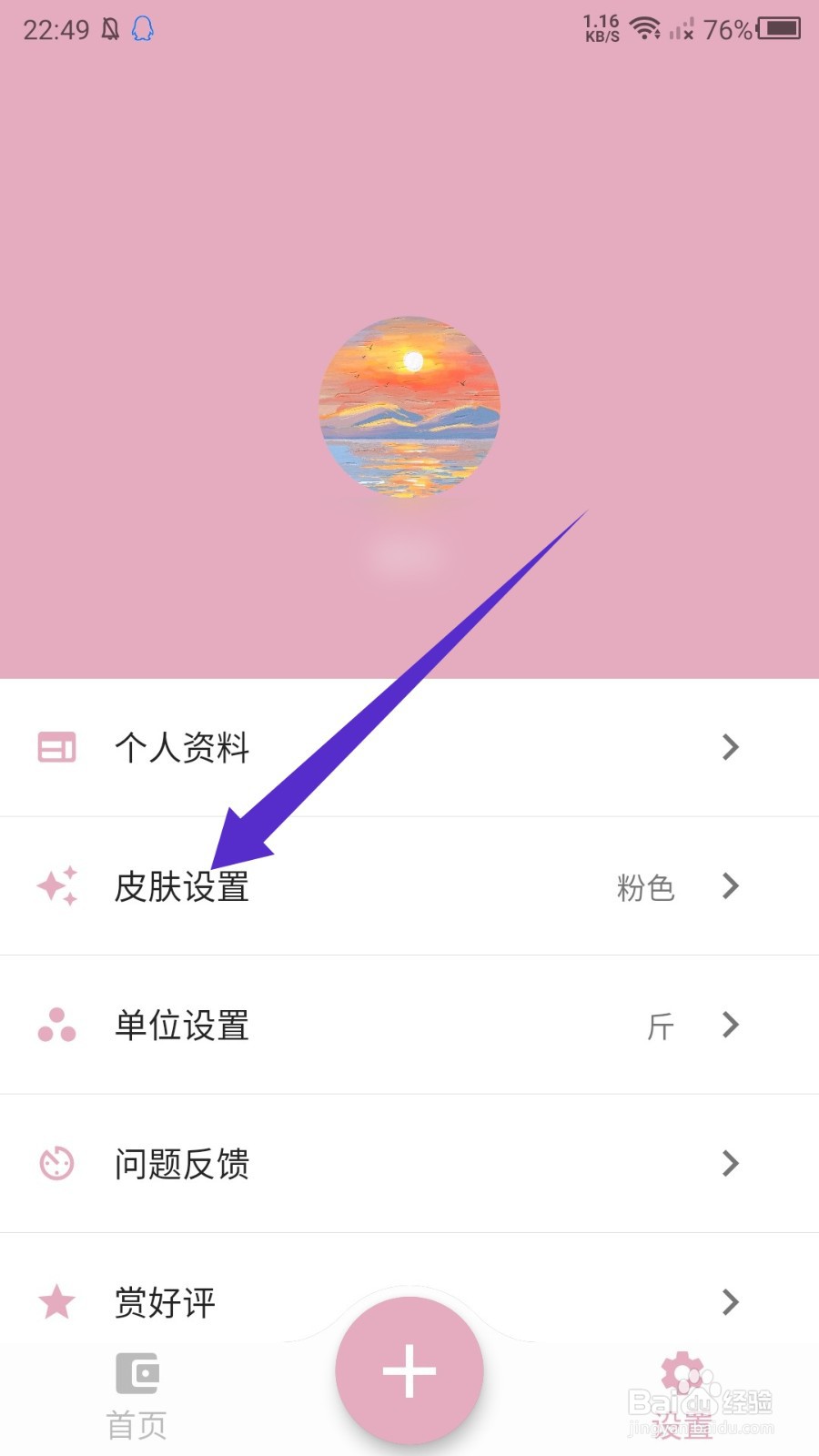Expand the 赏好评 row chevron

731,1303
